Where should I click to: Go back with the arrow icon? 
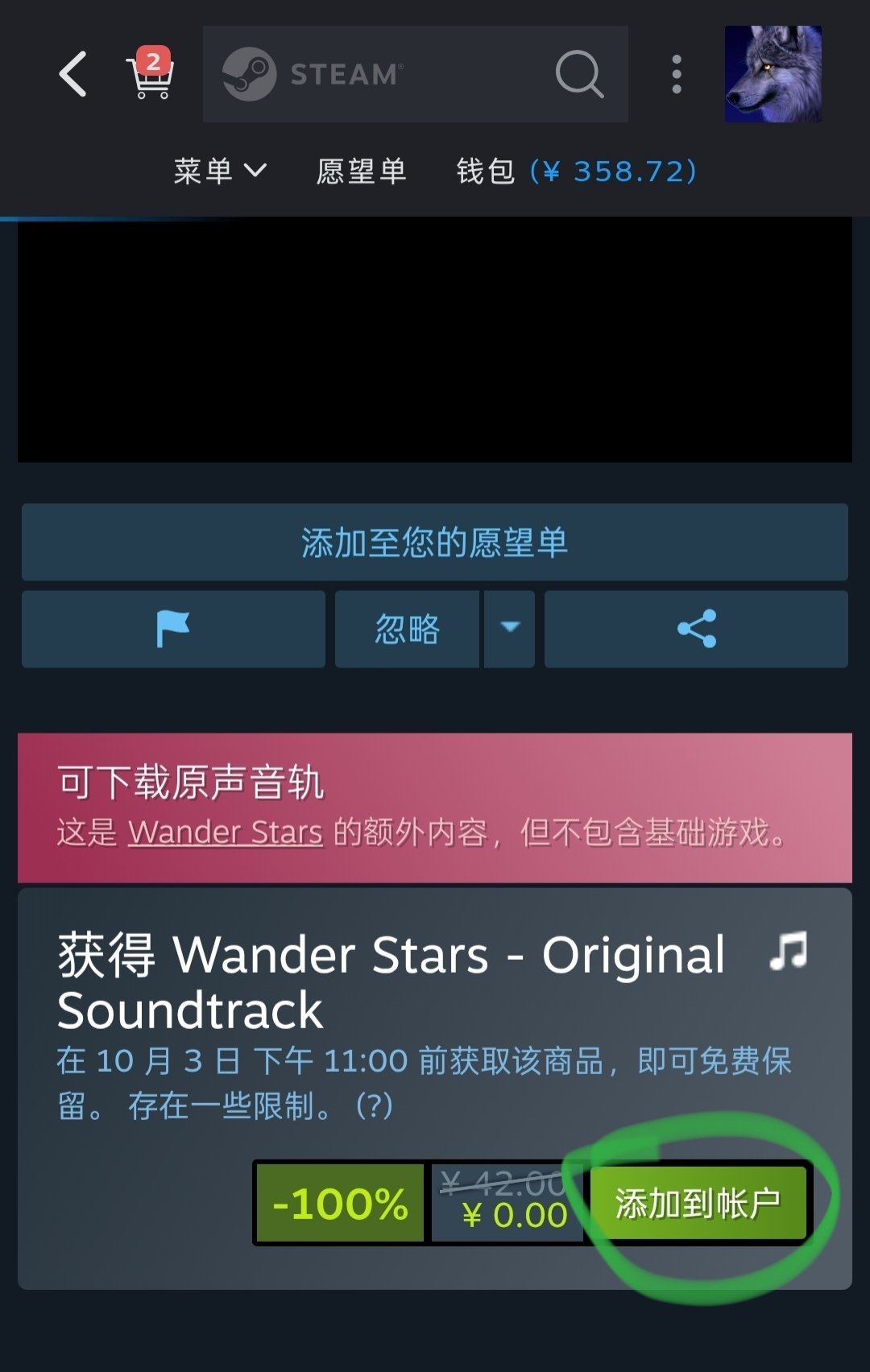(73, 74)
